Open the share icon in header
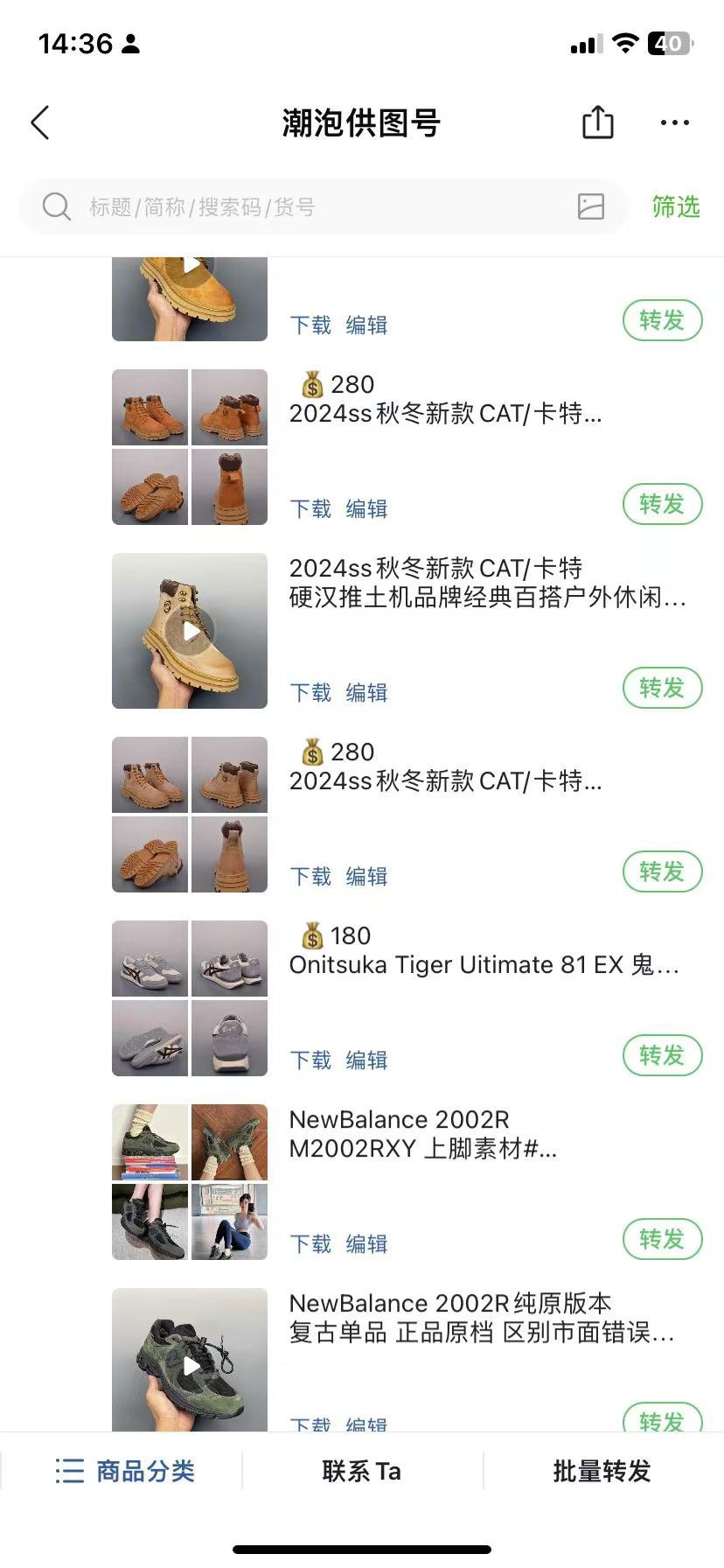724x1568 pixels. coord(598,122)
